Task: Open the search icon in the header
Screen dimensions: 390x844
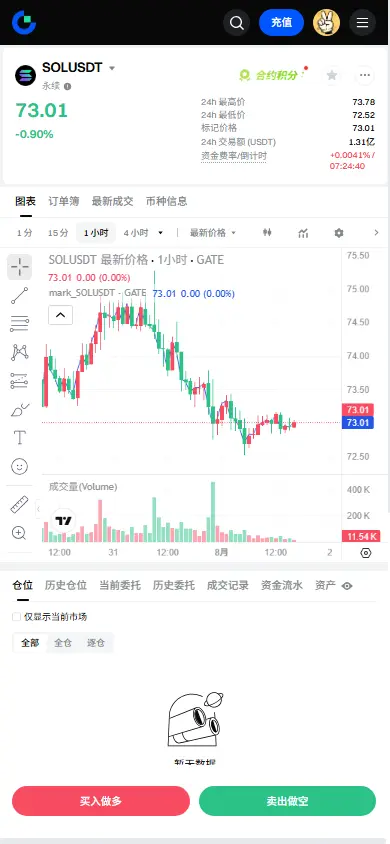Action: [x=237, y=23]
